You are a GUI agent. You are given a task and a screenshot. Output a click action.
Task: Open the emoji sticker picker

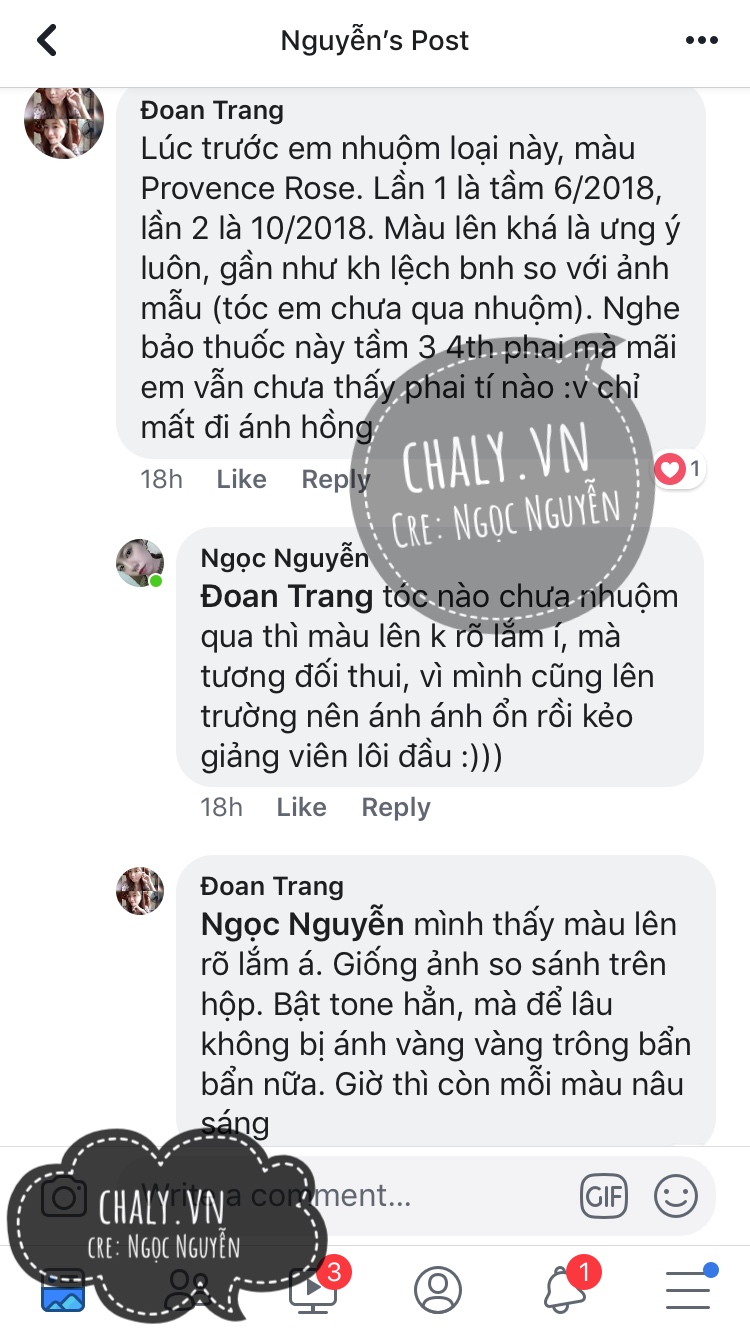click(676, 1195)
